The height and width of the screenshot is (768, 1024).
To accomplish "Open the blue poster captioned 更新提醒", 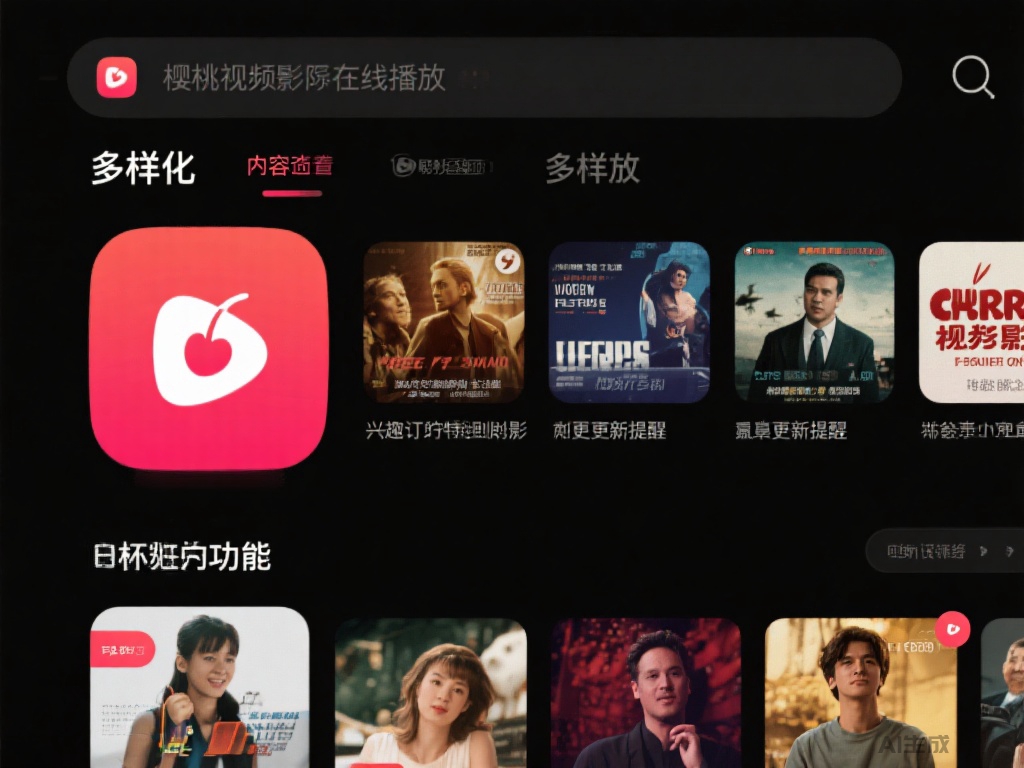I will coord(629,322).
